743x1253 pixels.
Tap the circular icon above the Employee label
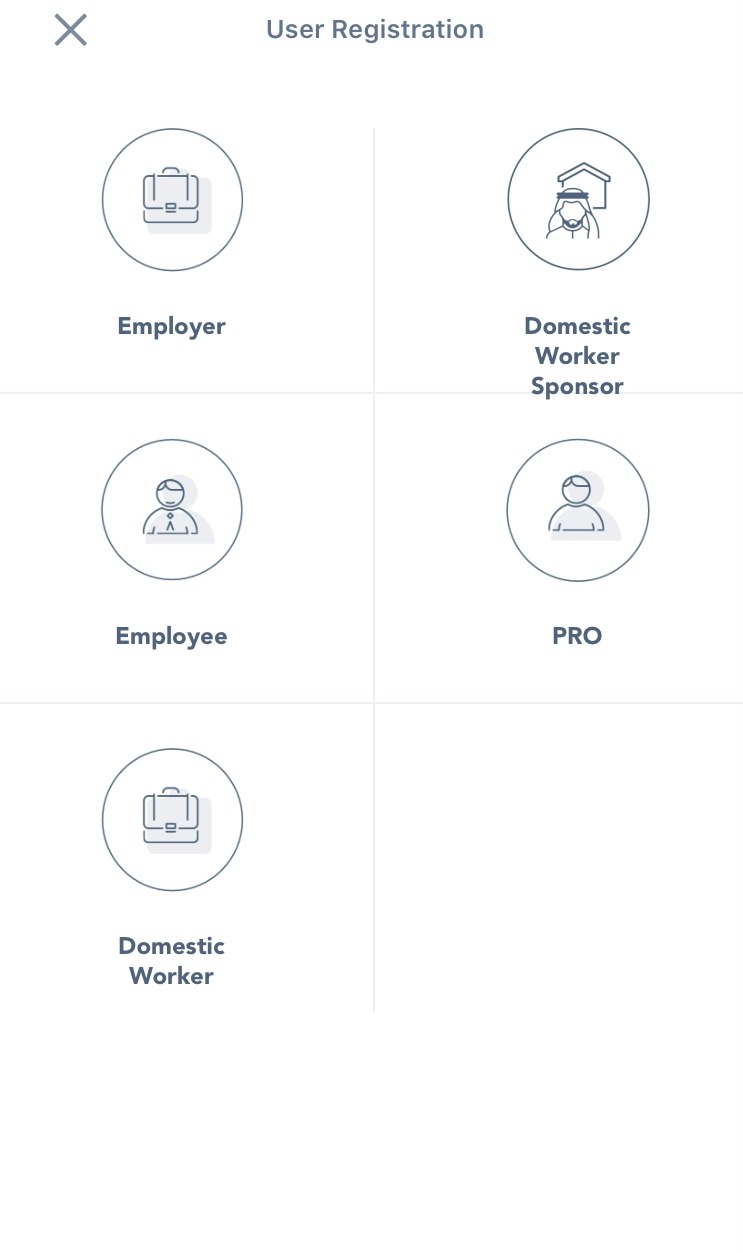(x=172, y=510)
